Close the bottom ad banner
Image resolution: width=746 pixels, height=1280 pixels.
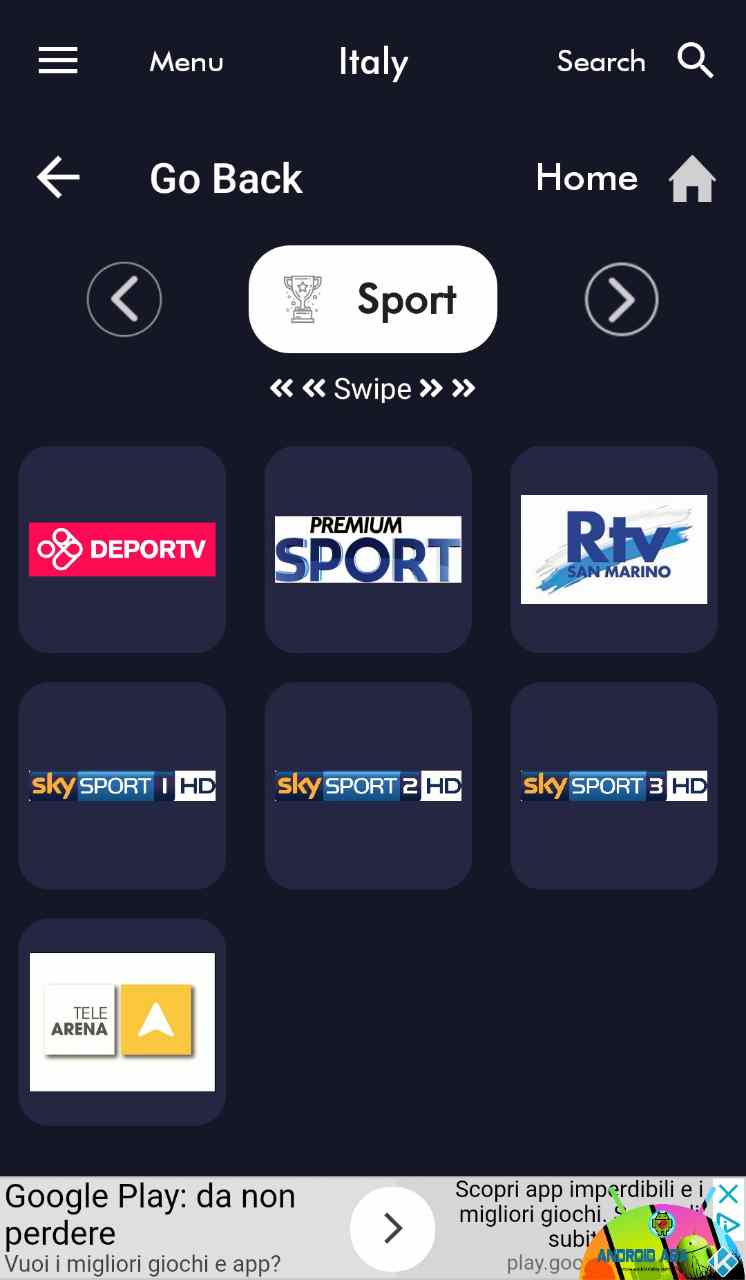pyautogui.click(x=730, y=1194)
